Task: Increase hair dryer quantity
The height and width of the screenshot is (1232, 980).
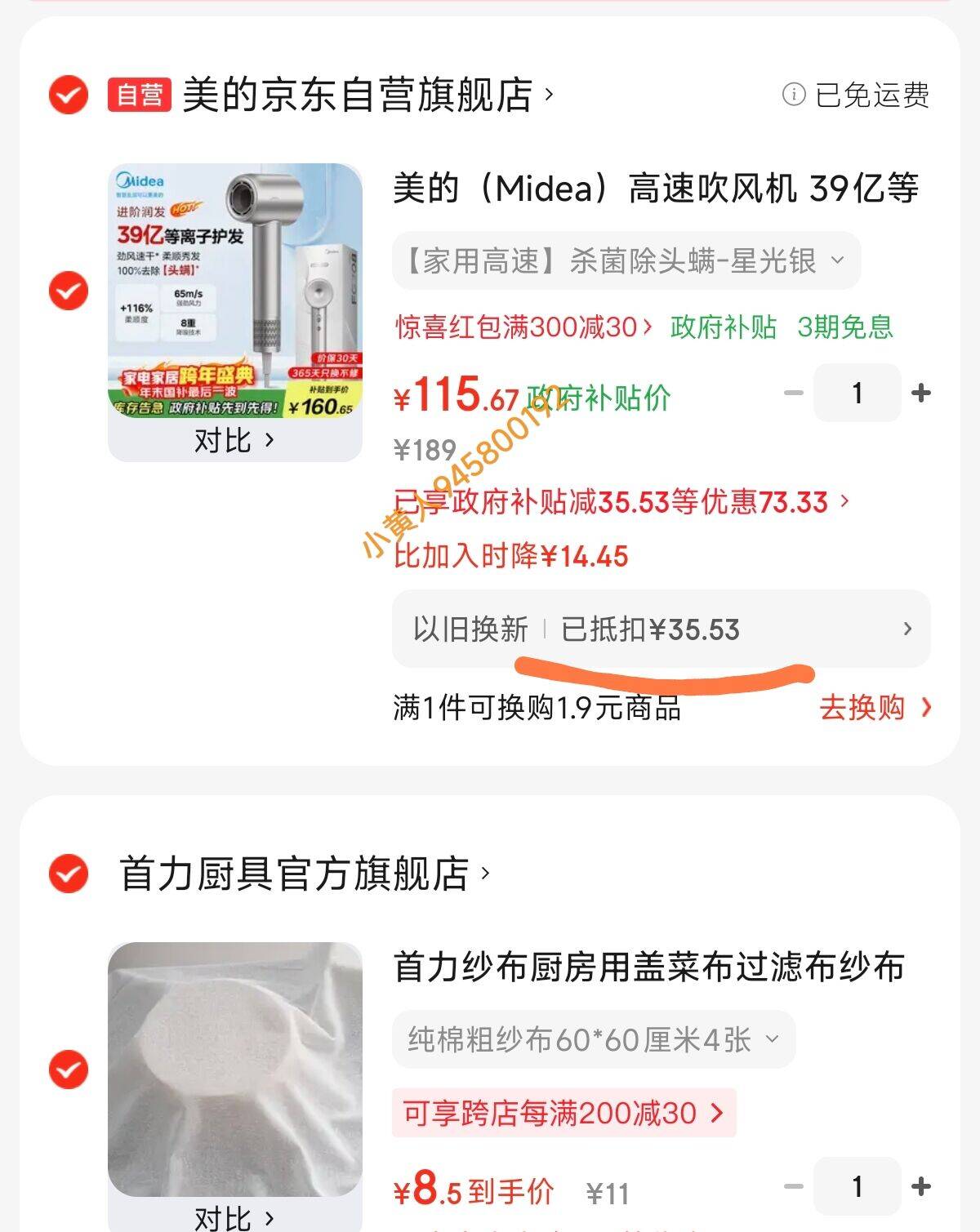Action: tap(921, 394)
